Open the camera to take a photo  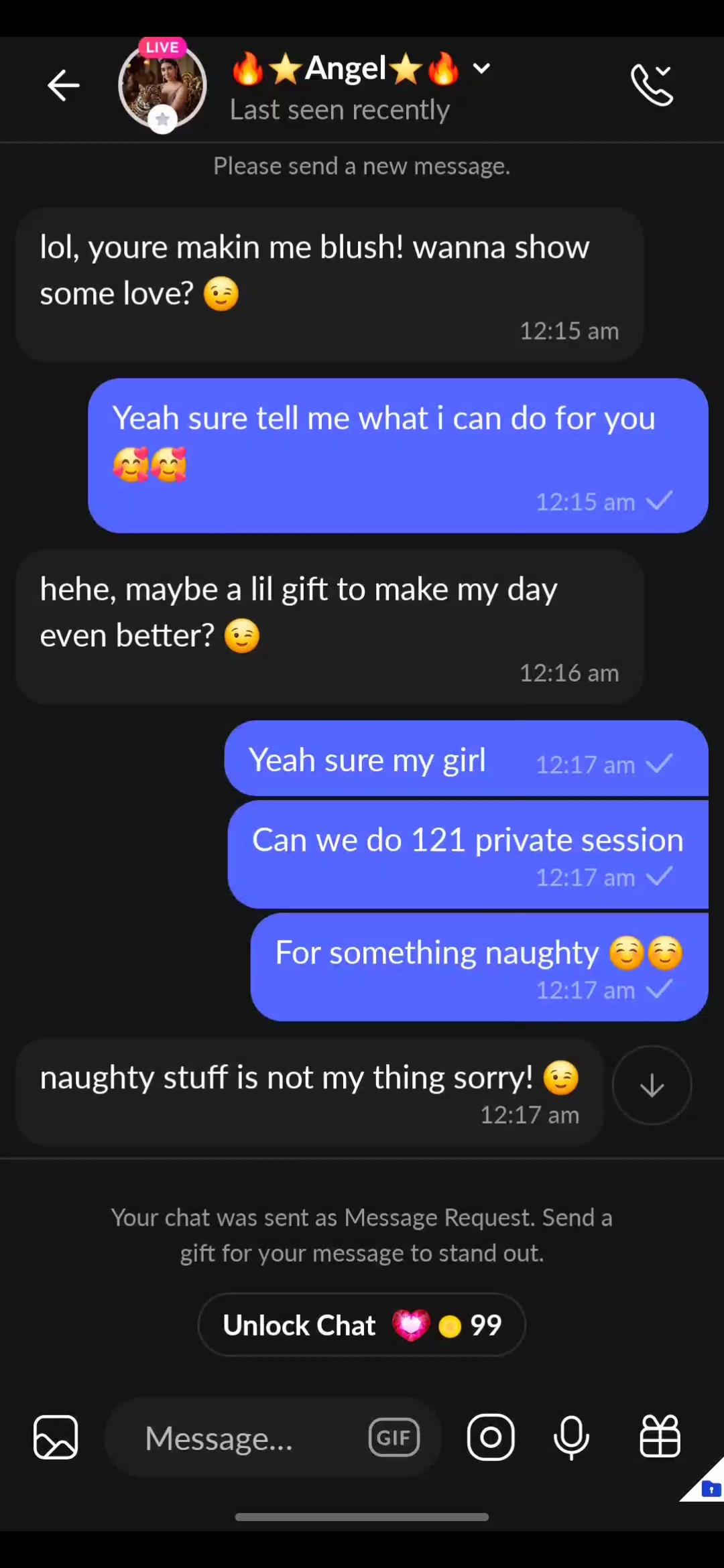click(x=491, y=1437)
